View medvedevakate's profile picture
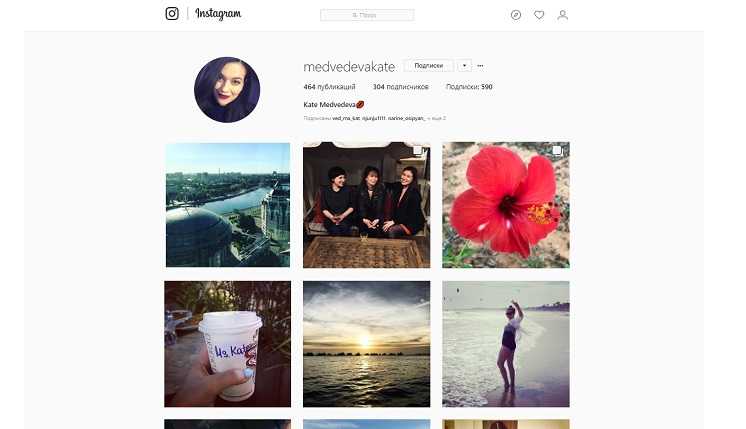 [227, 89]
